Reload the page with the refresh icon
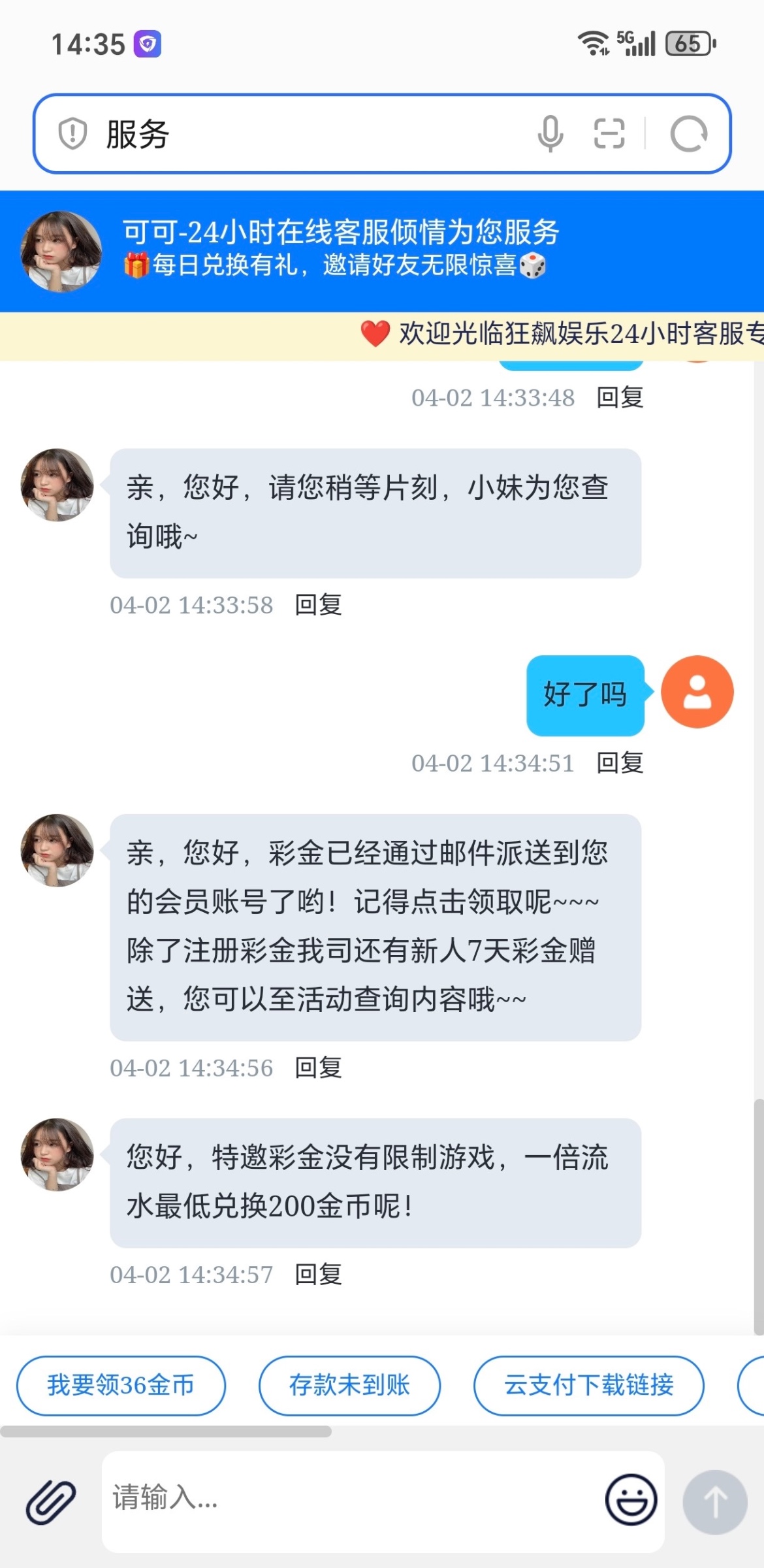 coord(688,134)
